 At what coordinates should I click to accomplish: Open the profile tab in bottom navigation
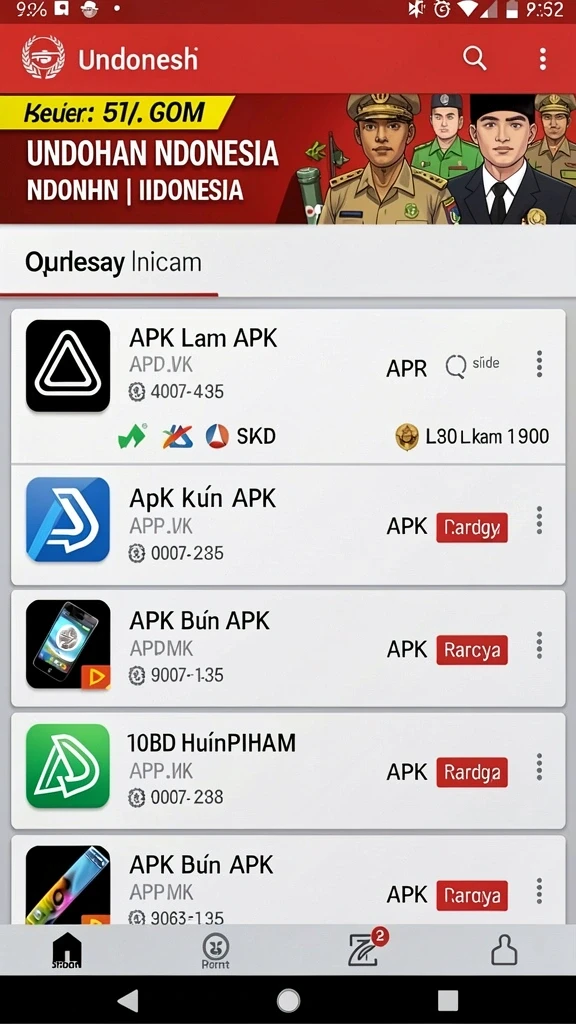504,950
